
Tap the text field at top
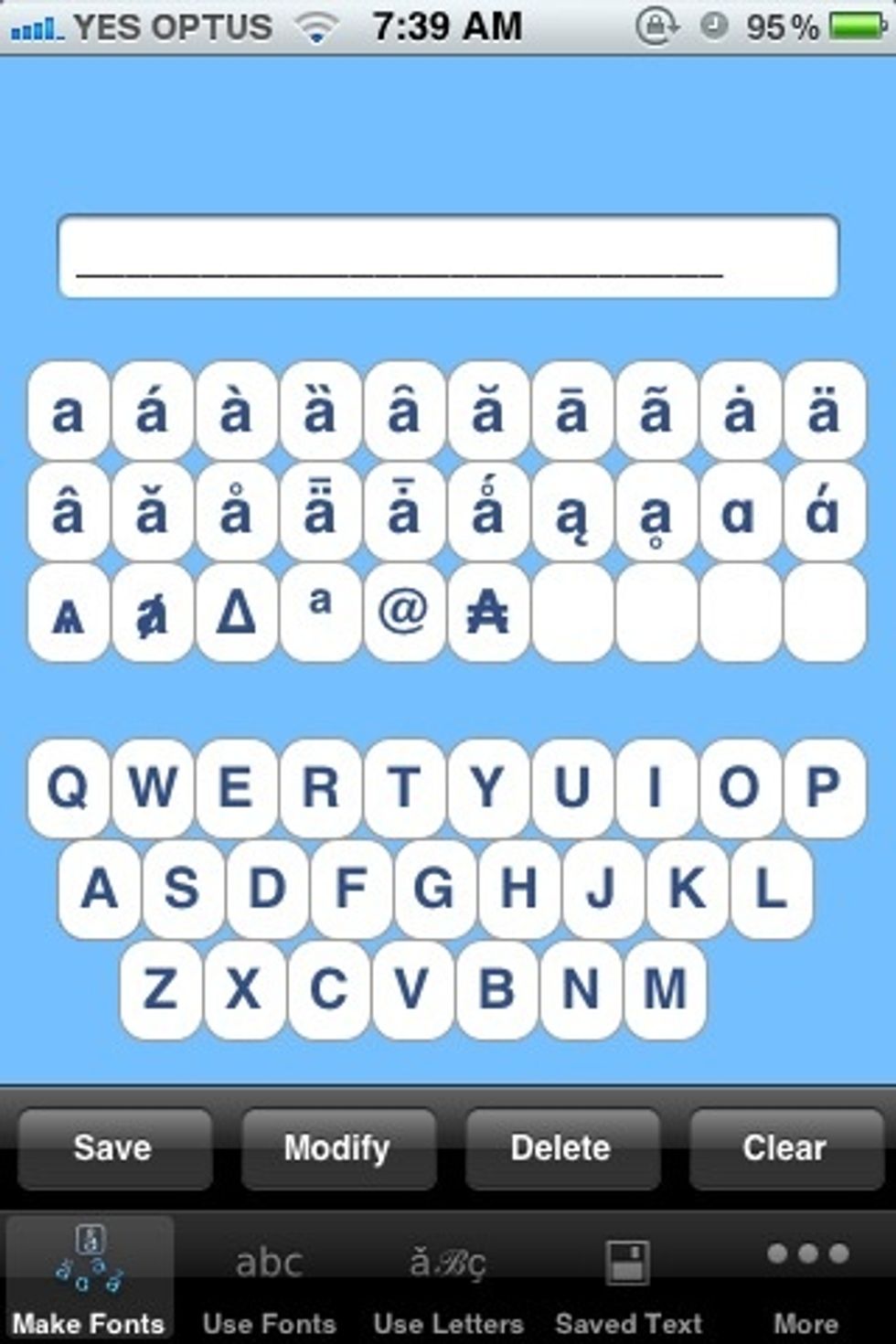(448, 257)
